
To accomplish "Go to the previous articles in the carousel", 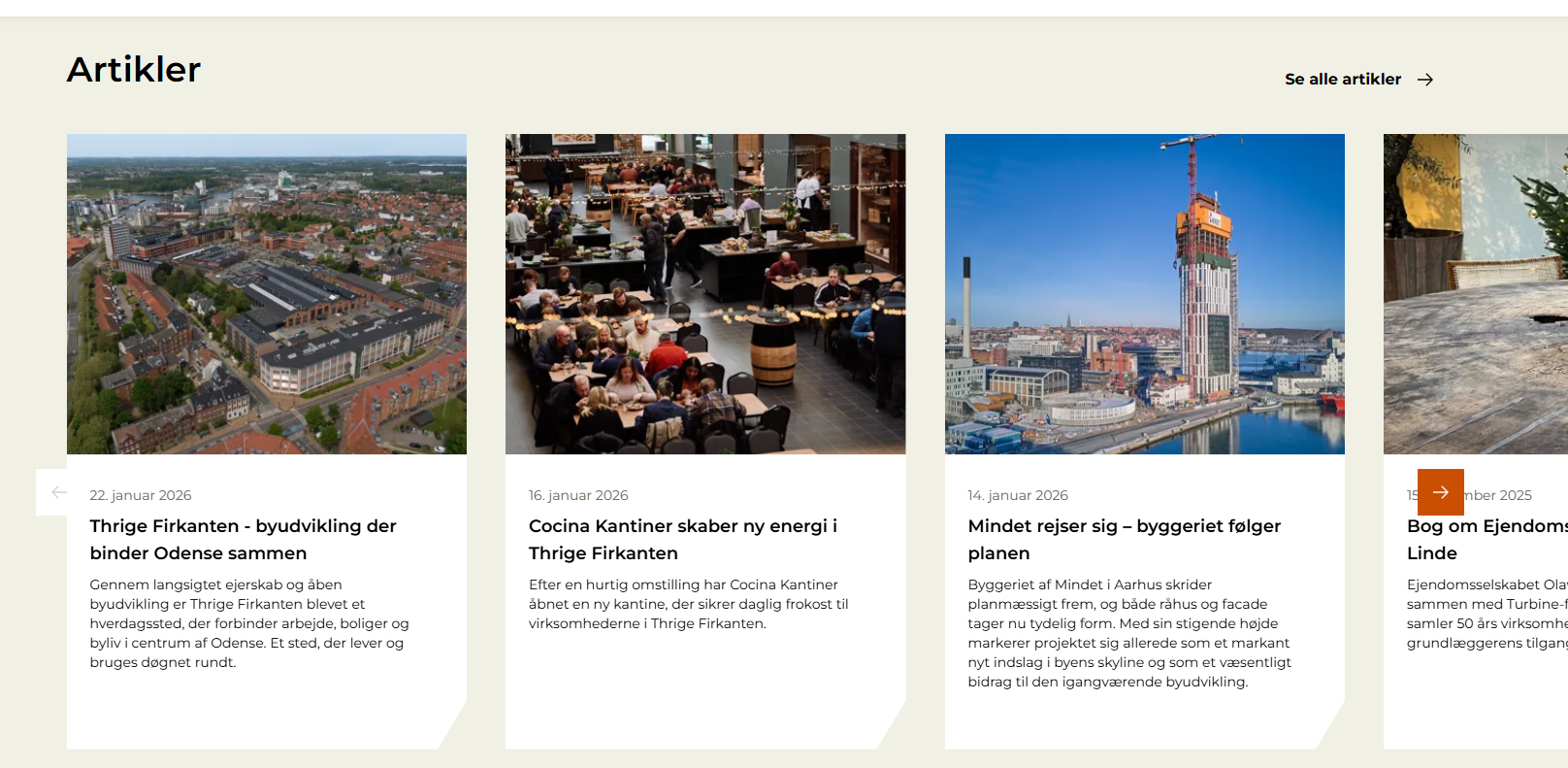I will [58, 492].
